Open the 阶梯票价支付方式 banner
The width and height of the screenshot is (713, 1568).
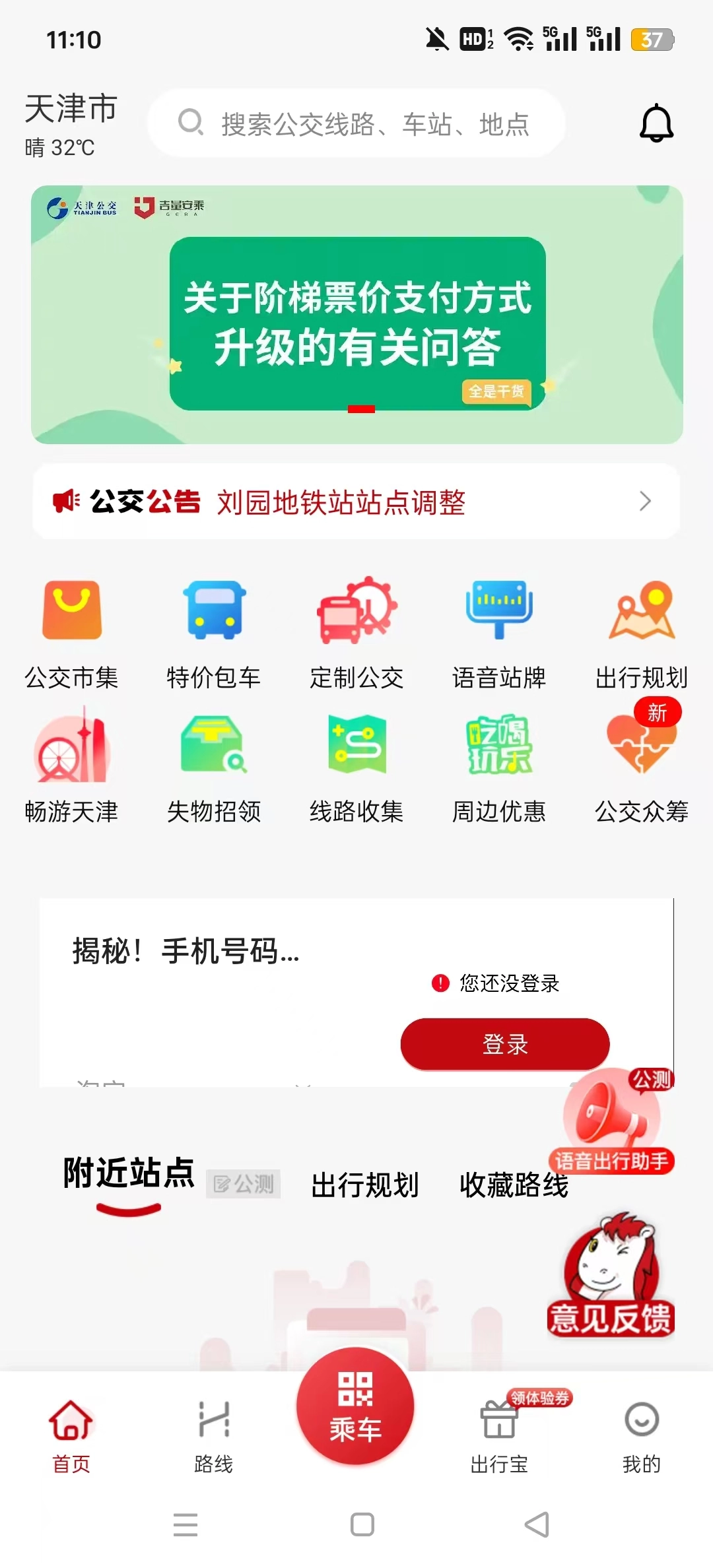[356, 315]
